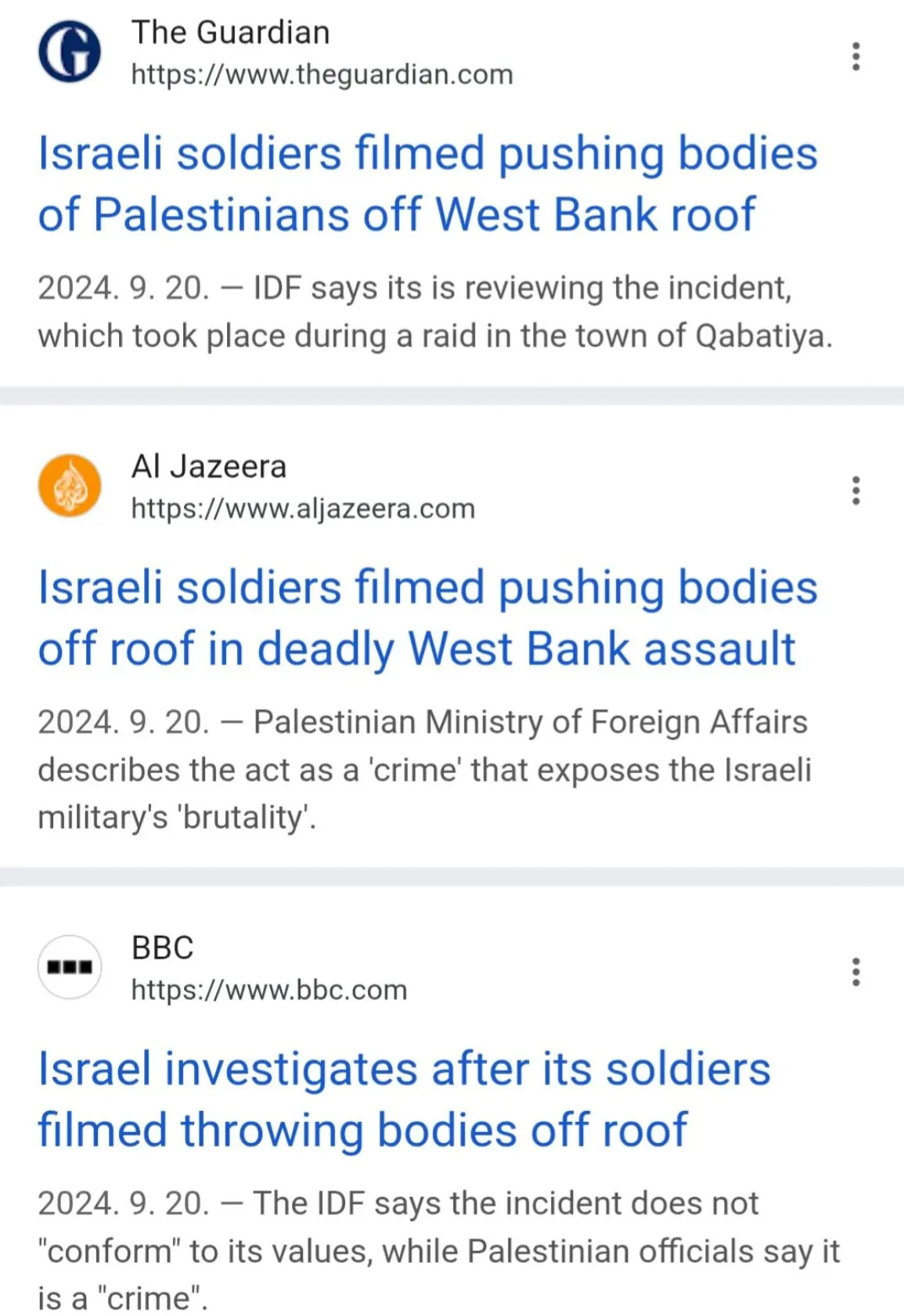The height and width of the screenshot is (1316, 904).
Task: Open the overflow menu for The Guardian result
Action: (855, 57)
